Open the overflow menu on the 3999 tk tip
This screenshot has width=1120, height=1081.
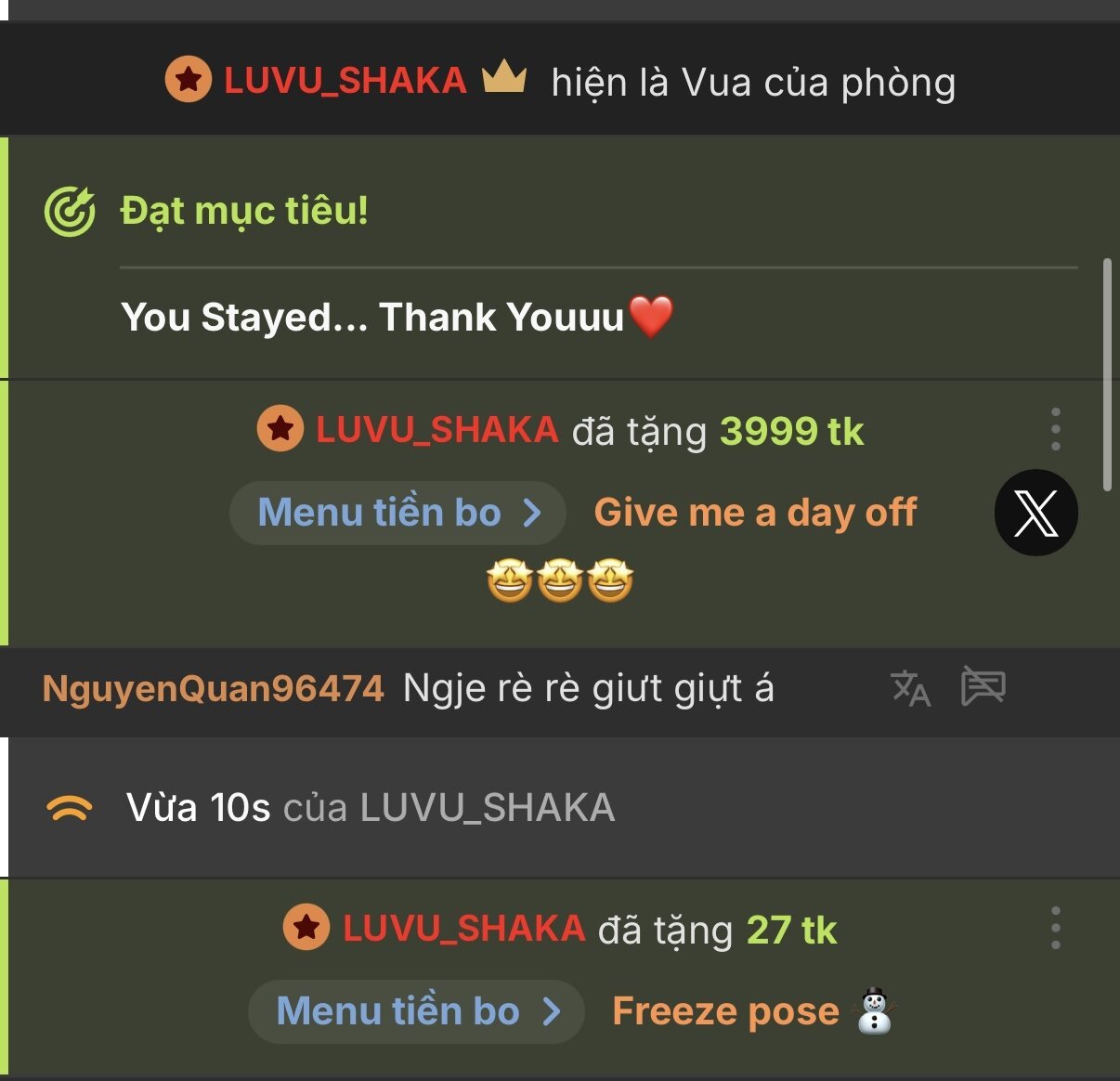tap(1055, 429)
